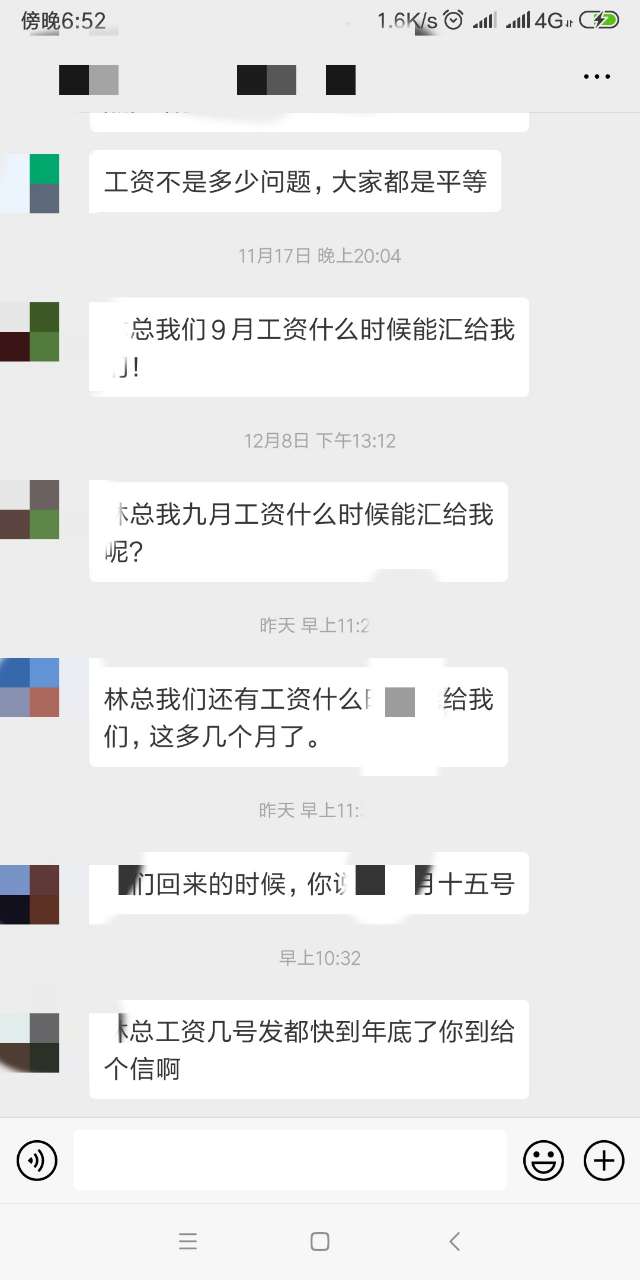The width and height of the screenshot is (640, 1280).
Task: Tap the message text input field
Action: [x=290, y=1161]
